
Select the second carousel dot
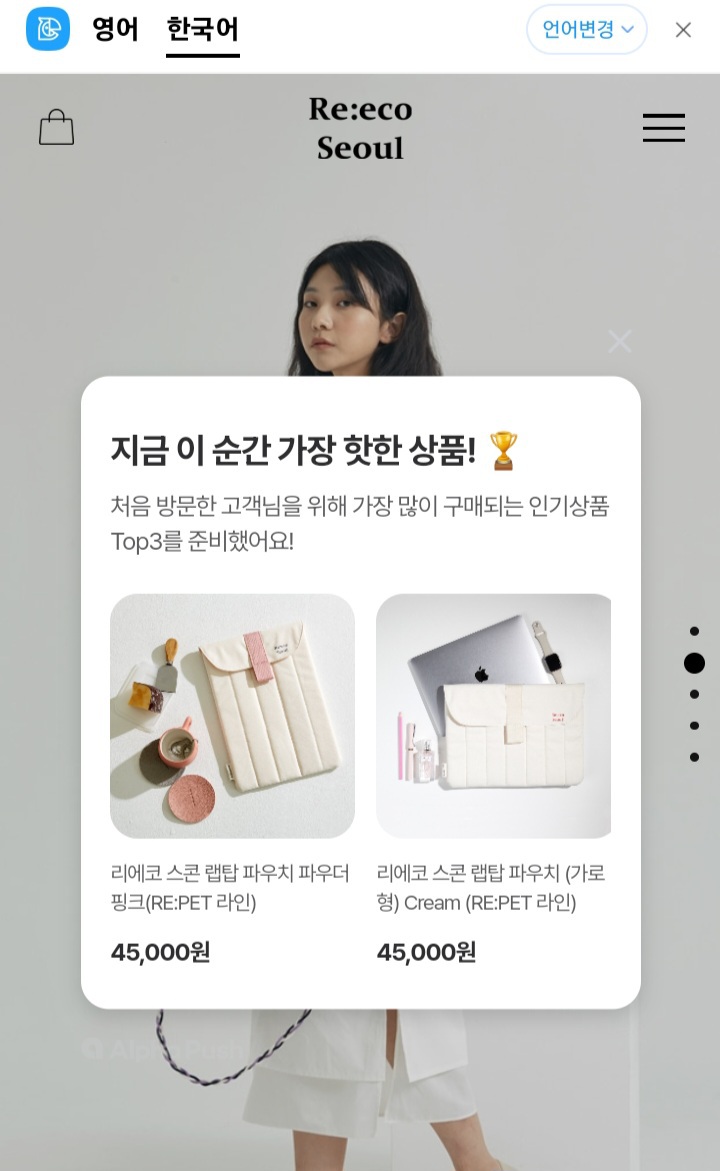click(695, 663)
